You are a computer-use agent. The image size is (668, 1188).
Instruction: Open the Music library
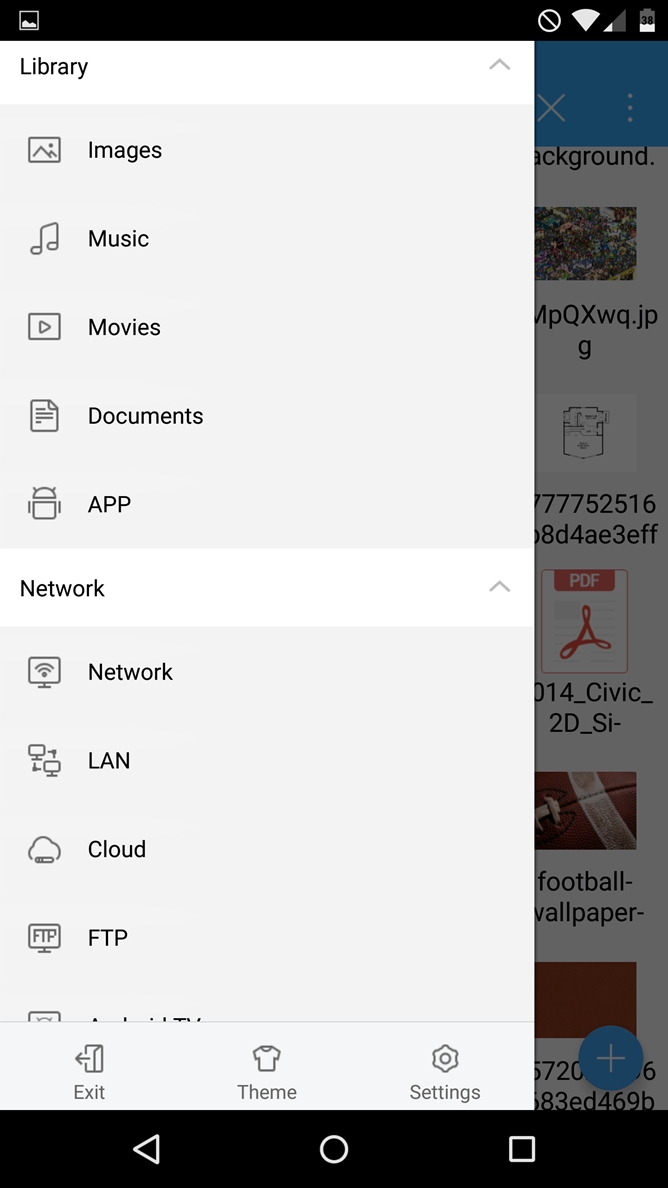click(x=118, y=239)
